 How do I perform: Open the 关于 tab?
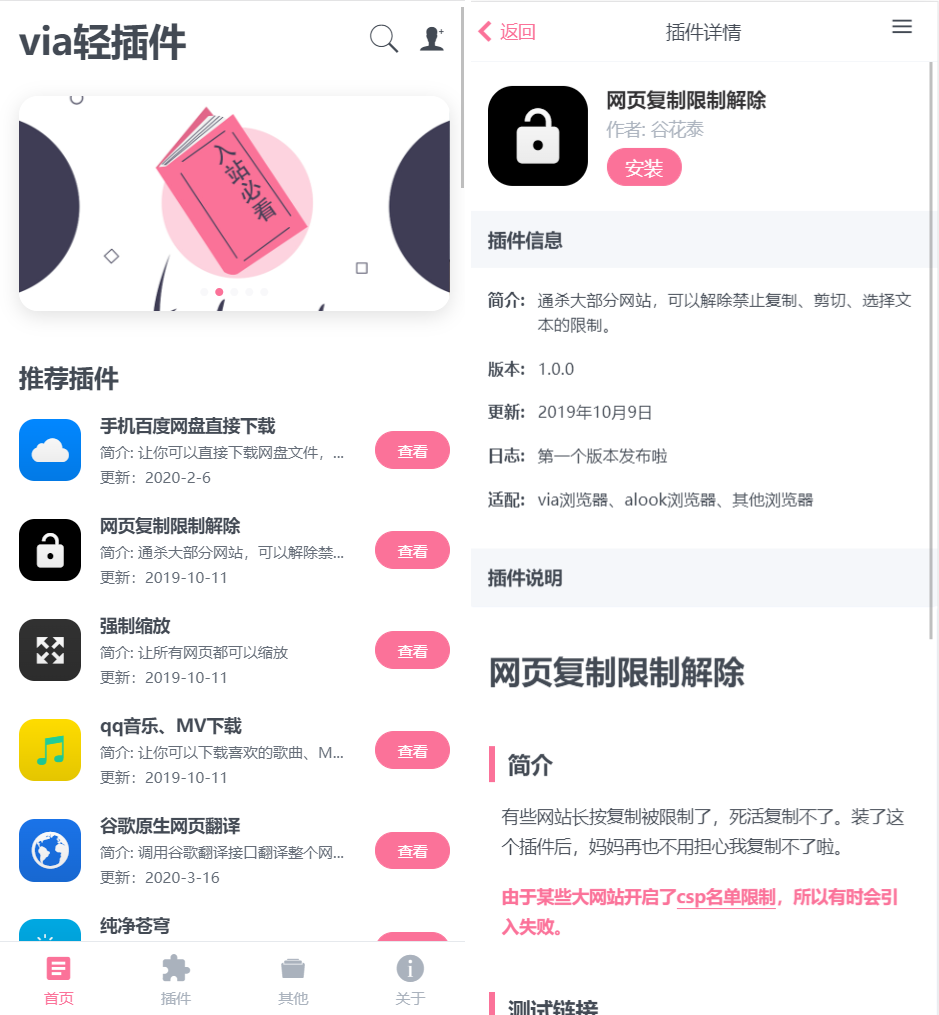coord(410,980)
